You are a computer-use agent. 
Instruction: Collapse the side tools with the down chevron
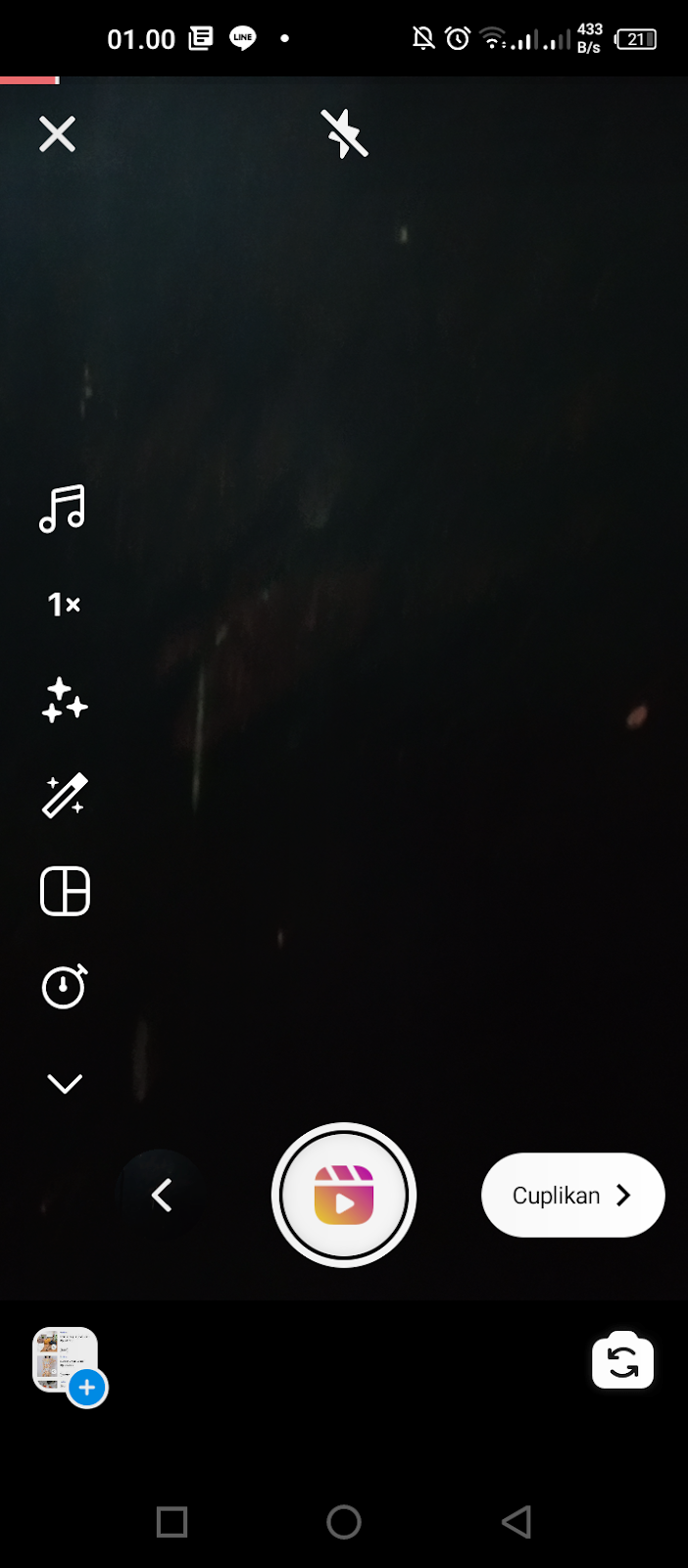pos(65,1083)
